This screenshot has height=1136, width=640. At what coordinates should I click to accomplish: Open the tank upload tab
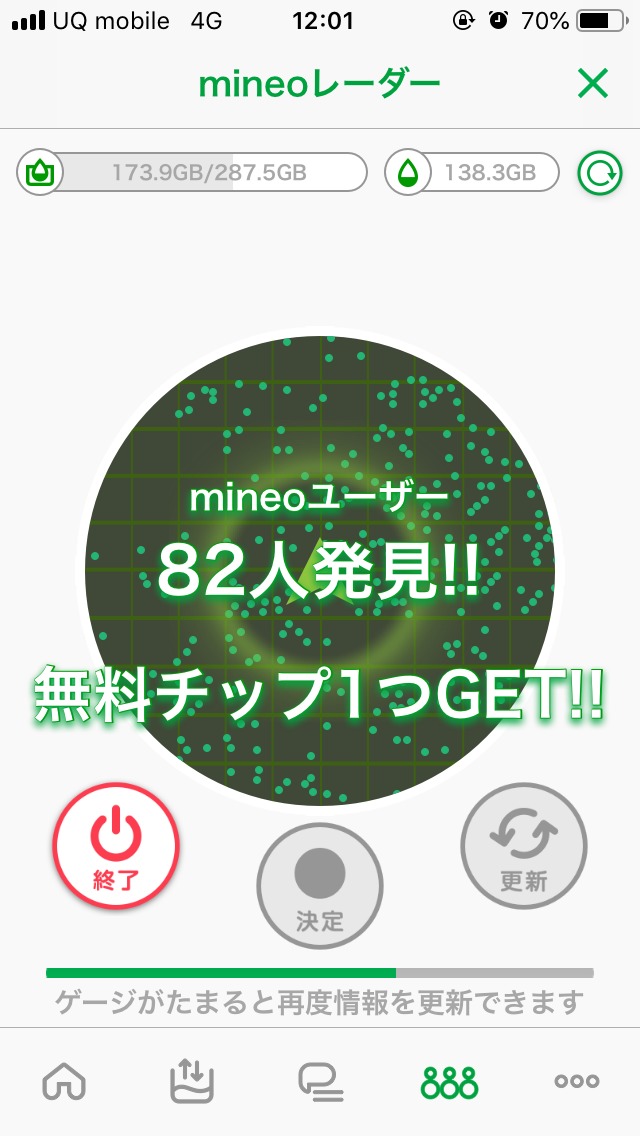[x=192, y=1082]
